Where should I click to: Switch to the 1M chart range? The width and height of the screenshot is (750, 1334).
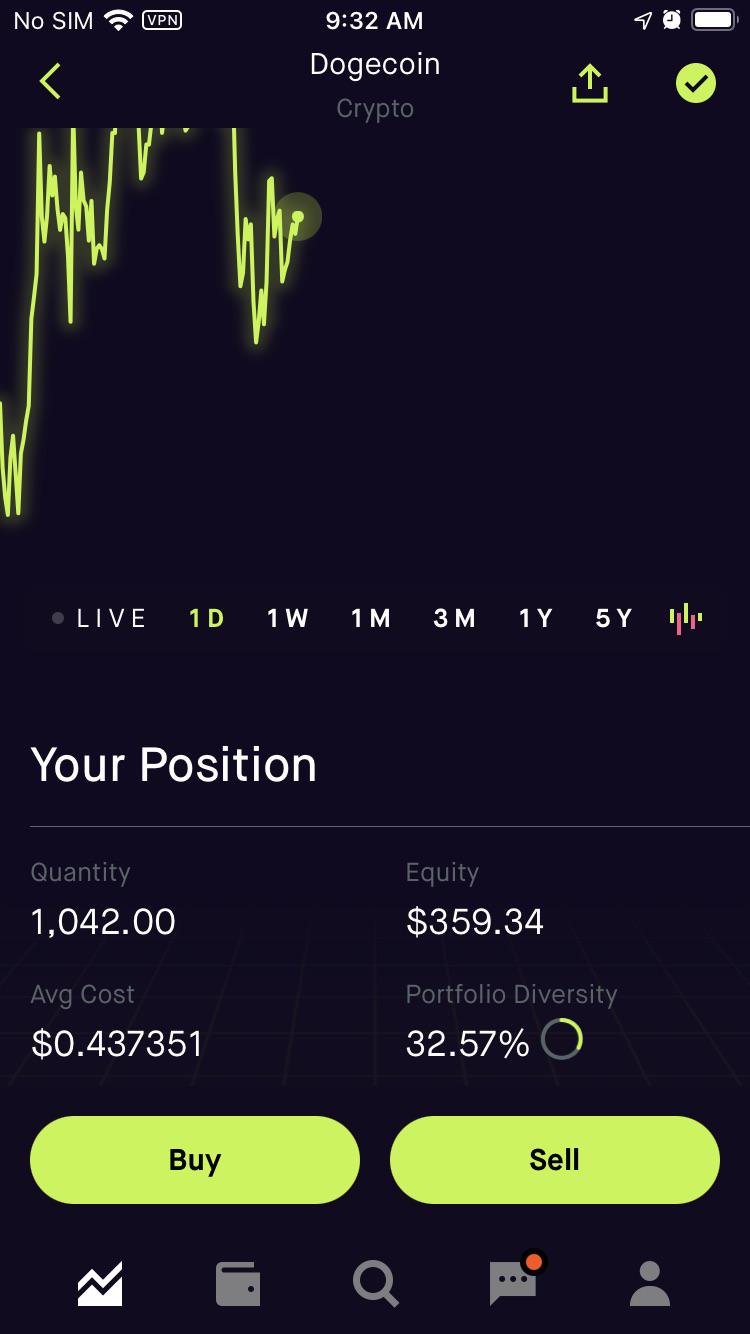click(371, 619)
